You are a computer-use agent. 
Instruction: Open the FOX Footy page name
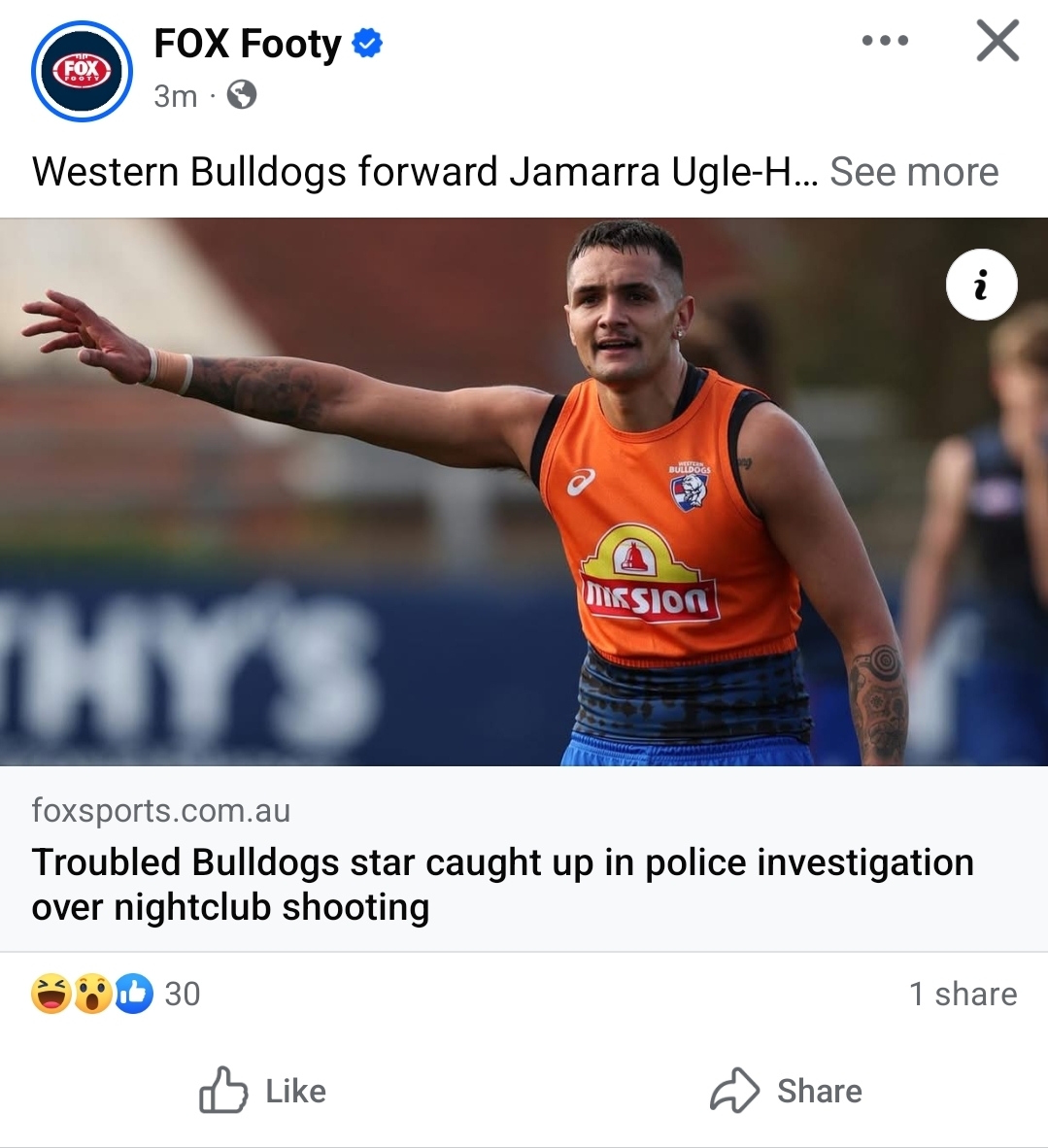click(248, 44)
